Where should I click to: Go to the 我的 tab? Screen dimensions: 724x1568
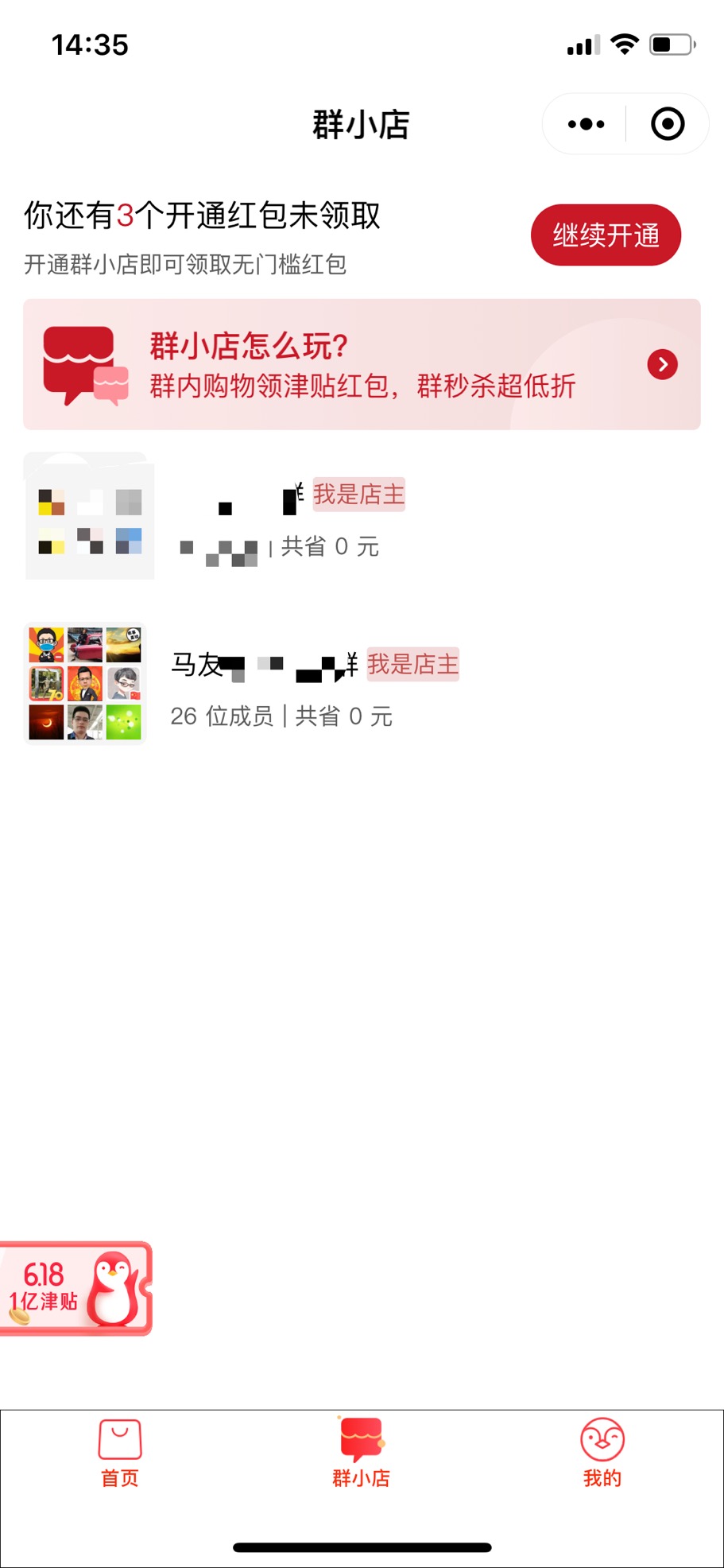pyautogui.click(x=602, y=1454)
